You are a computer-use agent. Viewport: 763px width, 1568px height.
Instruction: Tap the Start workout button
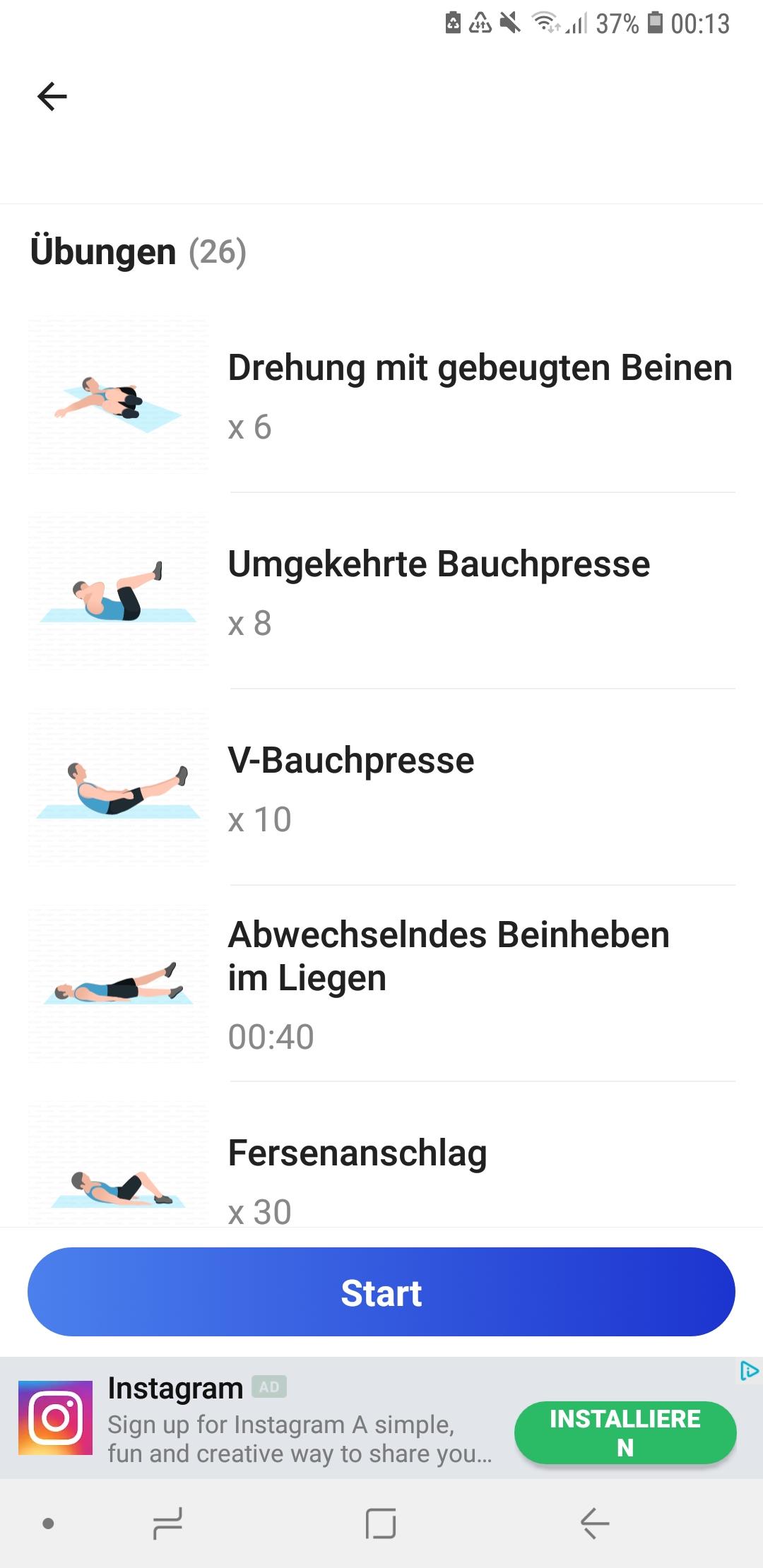pyautogui.click(x=381, y=1292)
